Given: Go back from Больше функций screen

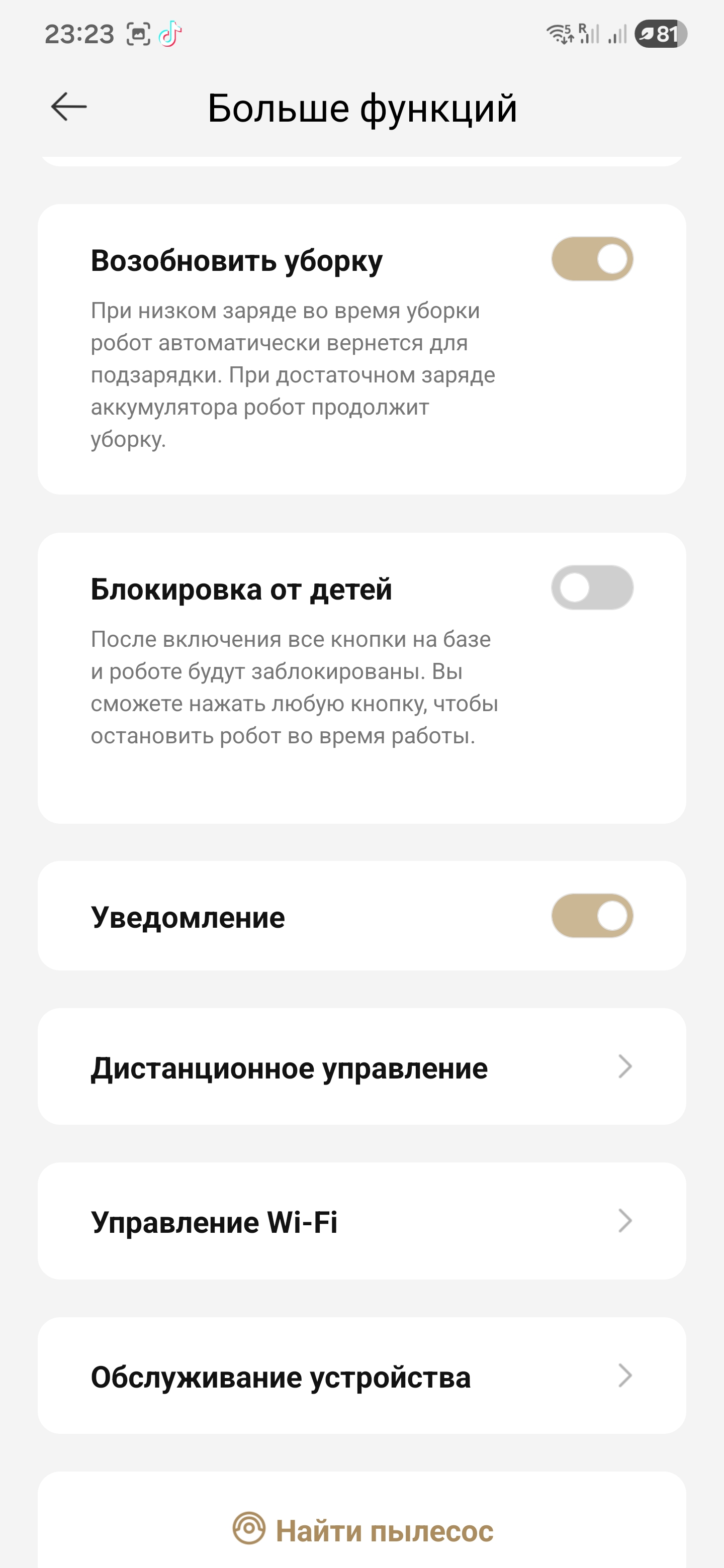Looking at the screenshot, I should click(x=69, y=107).
